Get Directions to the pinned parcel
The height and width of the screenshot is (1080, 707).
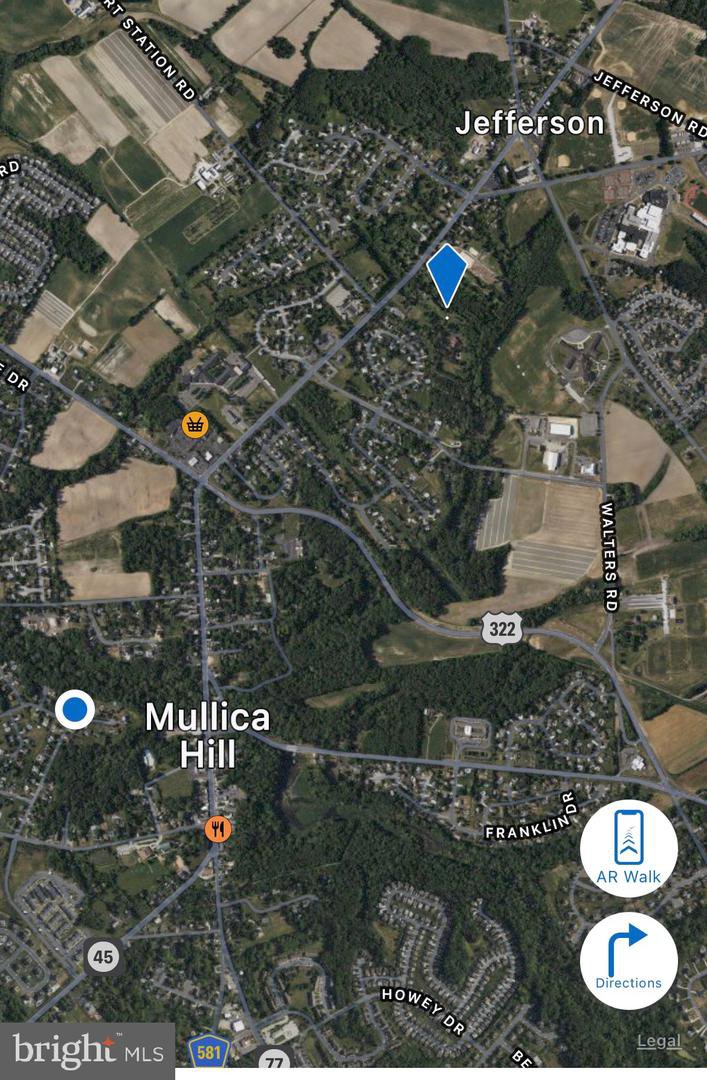pyautogui.click(x=629, y=960)
